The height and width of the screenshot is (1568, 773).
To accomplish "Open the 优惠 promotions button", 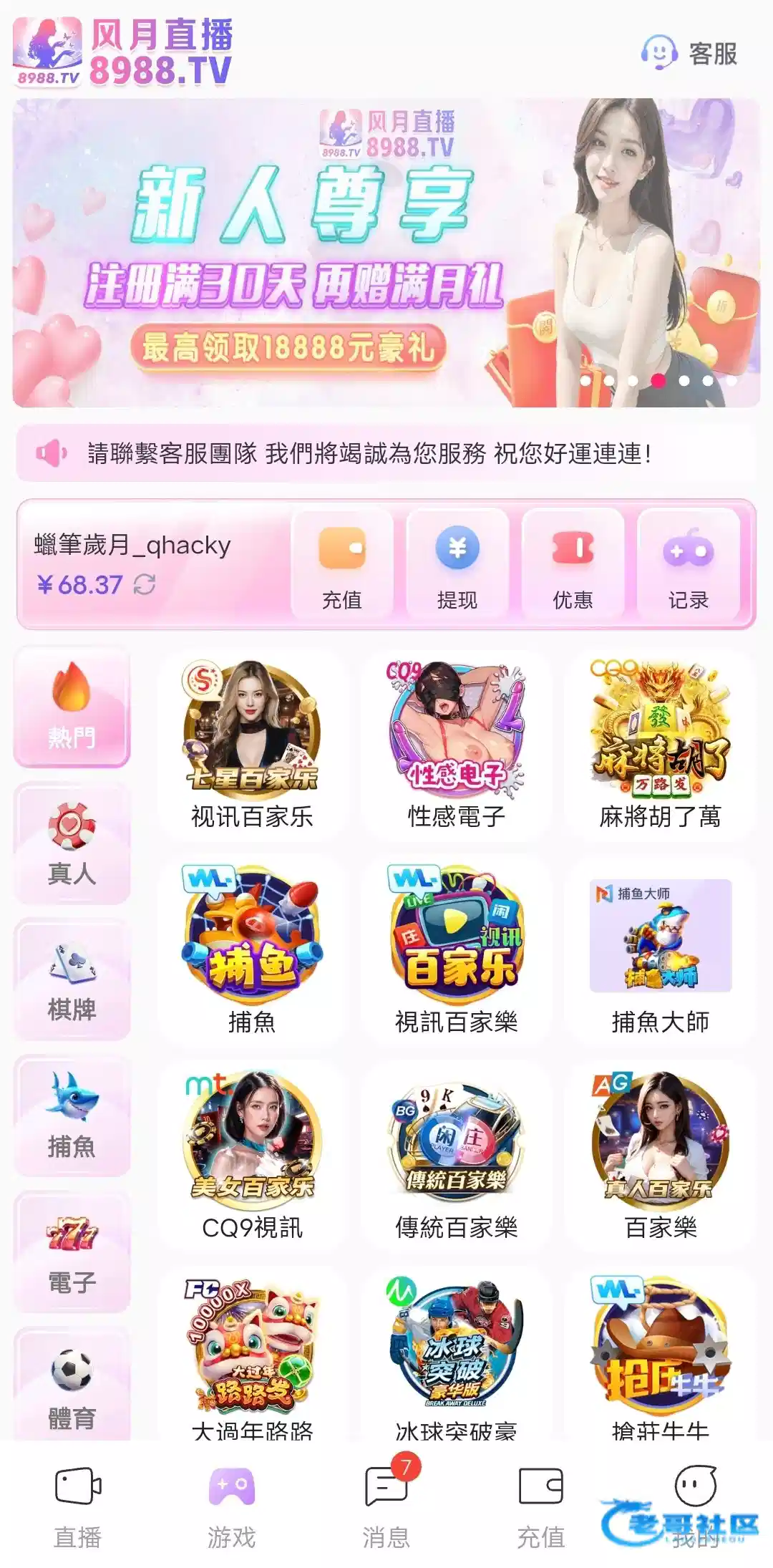I will tap(573, 563).
